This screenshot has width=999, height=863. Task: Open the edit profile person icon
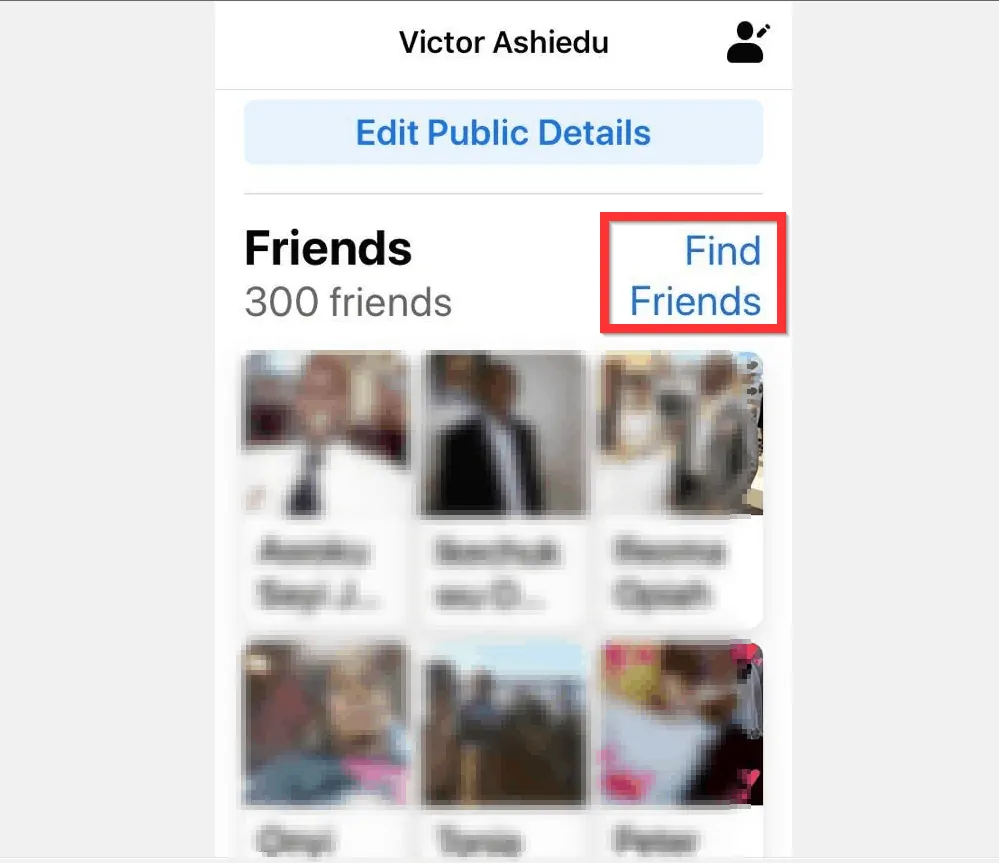pos(748,43)
